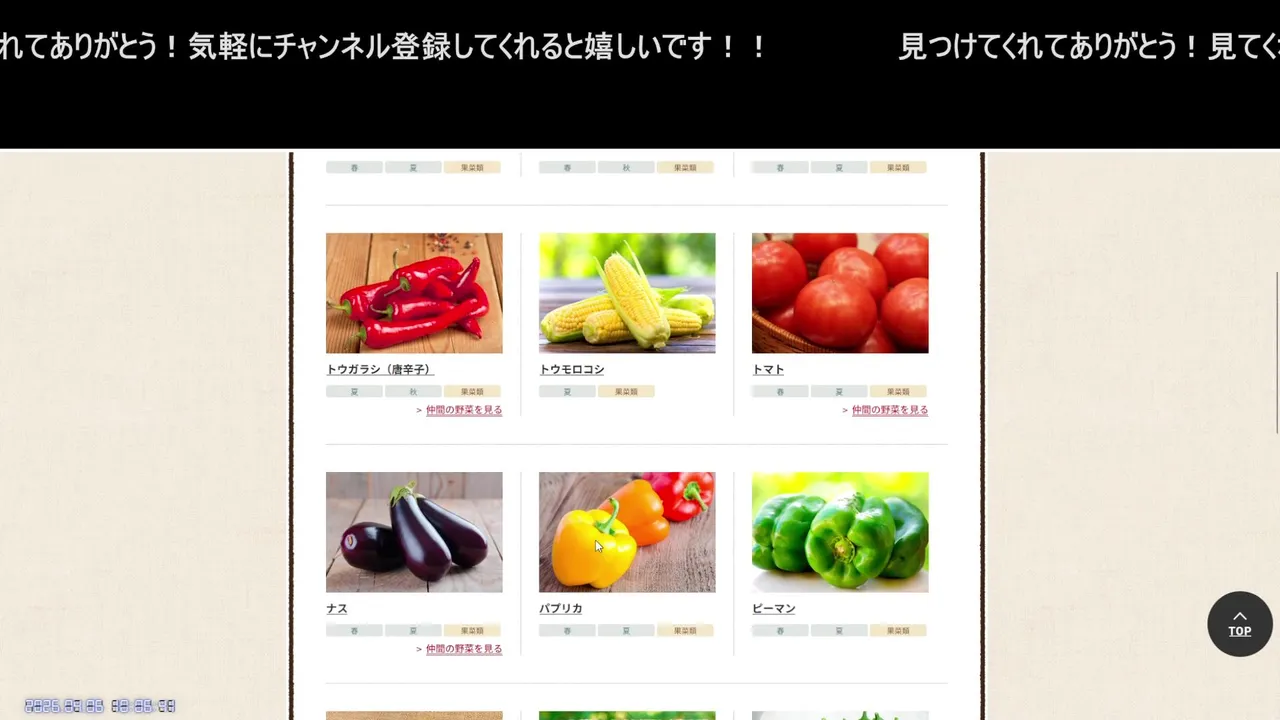
Task: Open the トマト tomato photo
Action: tap(840, 293)
